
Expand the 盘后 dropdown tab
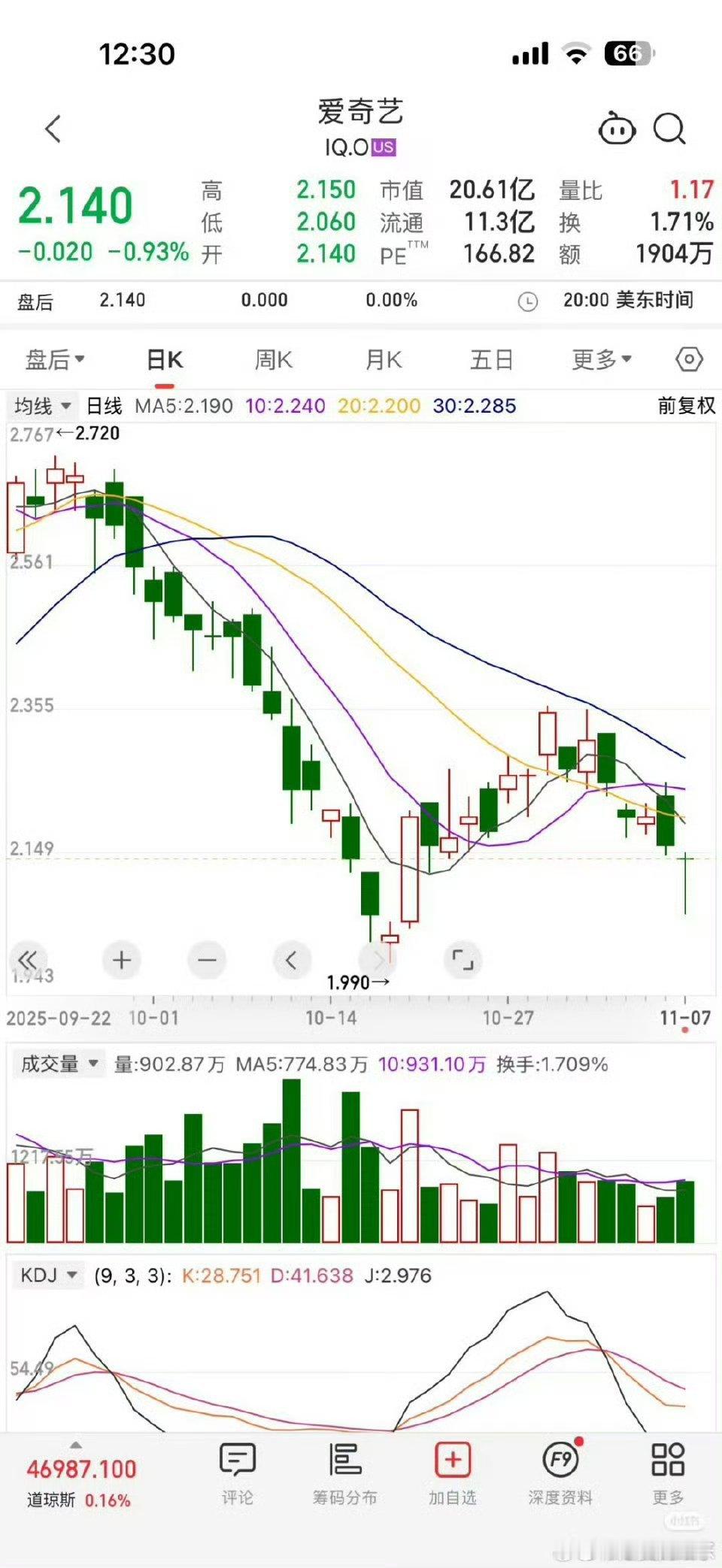coord(55,360)
